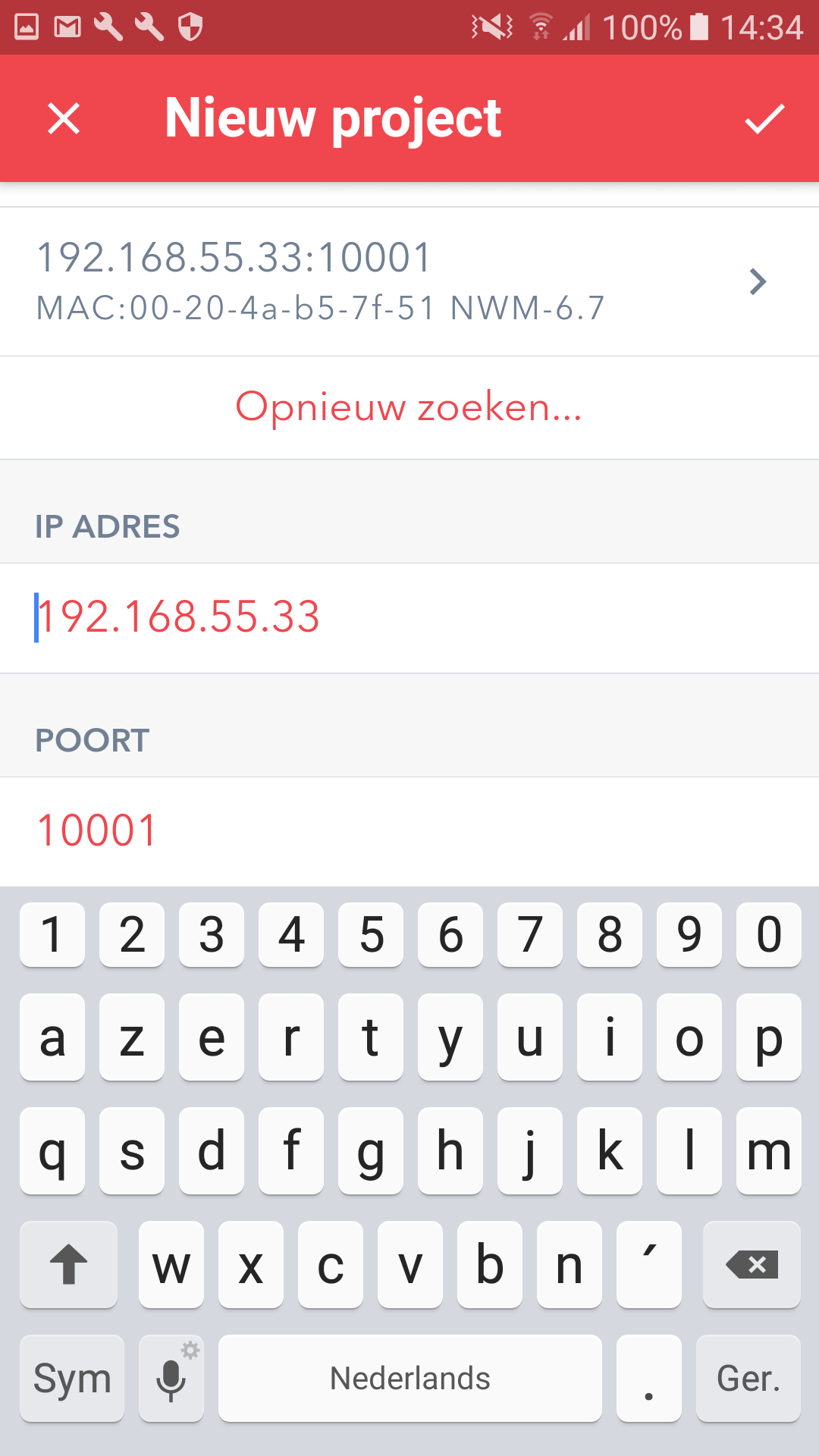Confirm the new project with the checkmark
Screen dimensions: 819x1456
pyautogui.click(x=764, y=119)
